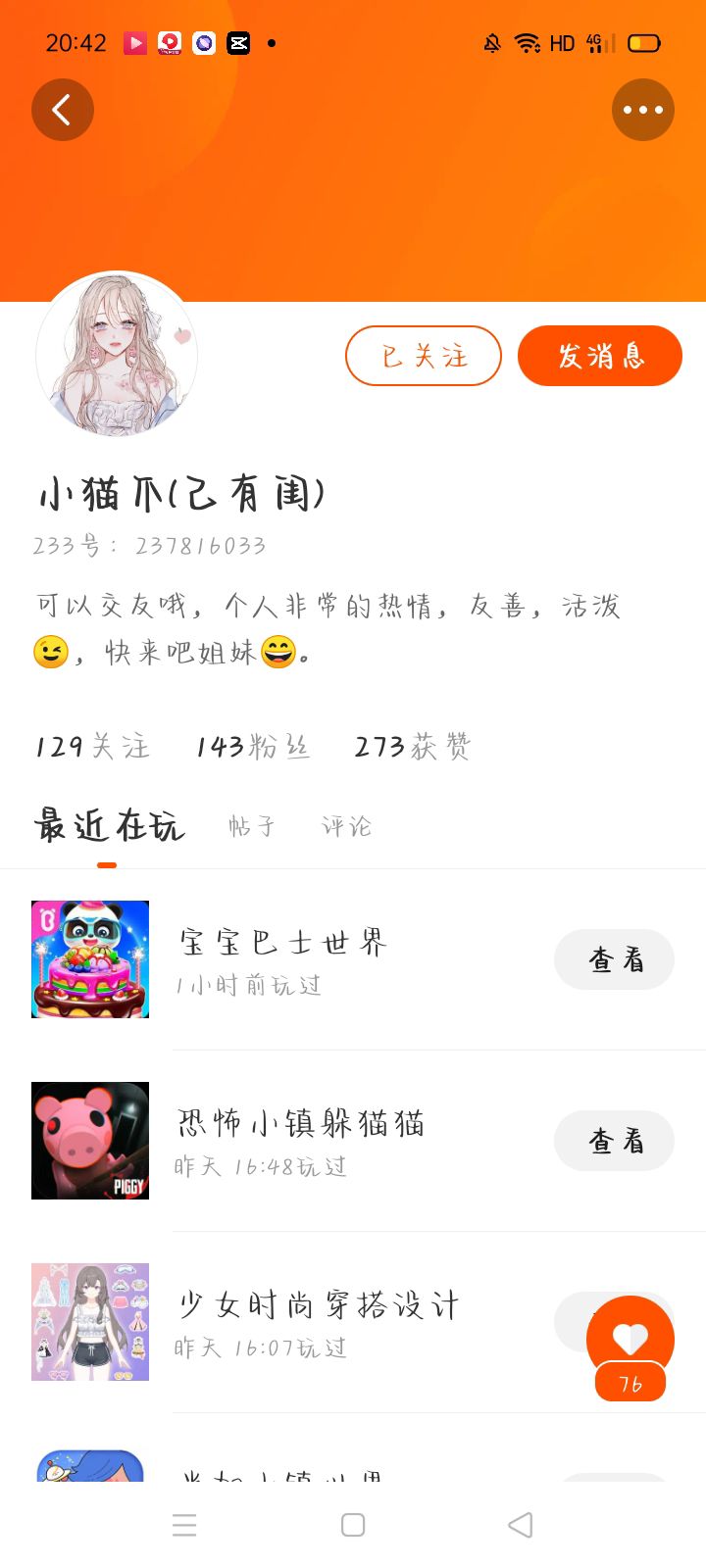Screen dimensions: 706x1568
Task: Go back using the top-left arrow
Action: tap(63, 110)
